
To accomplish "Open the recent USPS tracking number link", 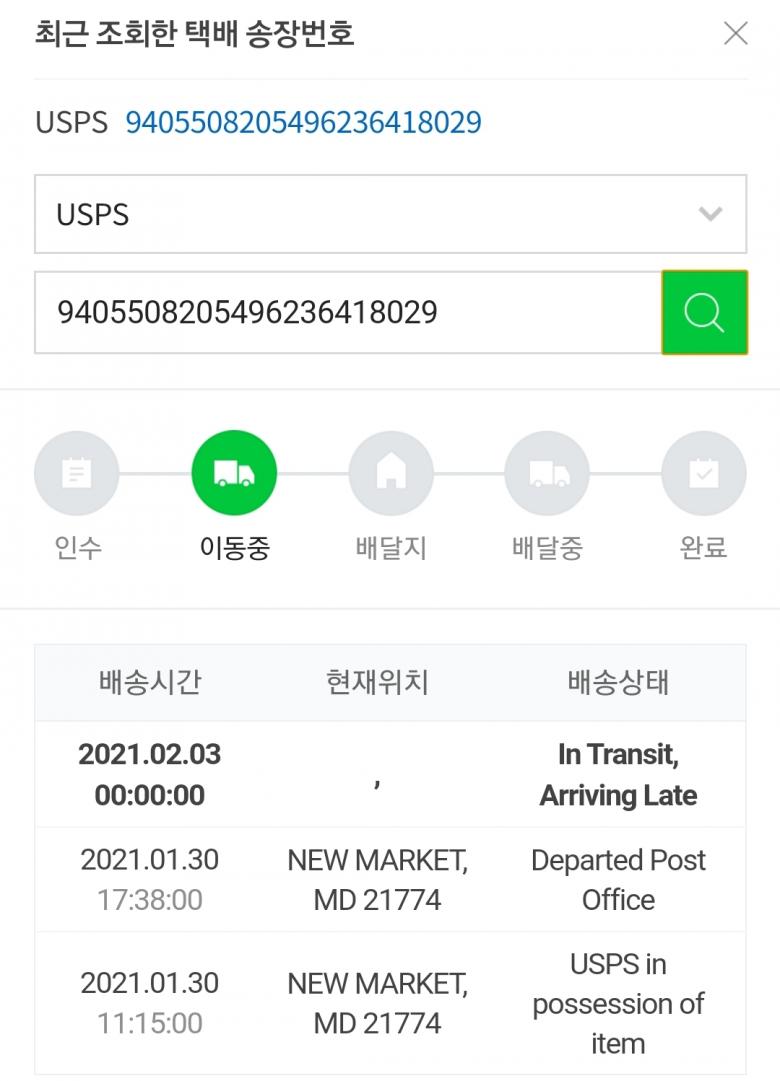I will click(x=303, y=123).
